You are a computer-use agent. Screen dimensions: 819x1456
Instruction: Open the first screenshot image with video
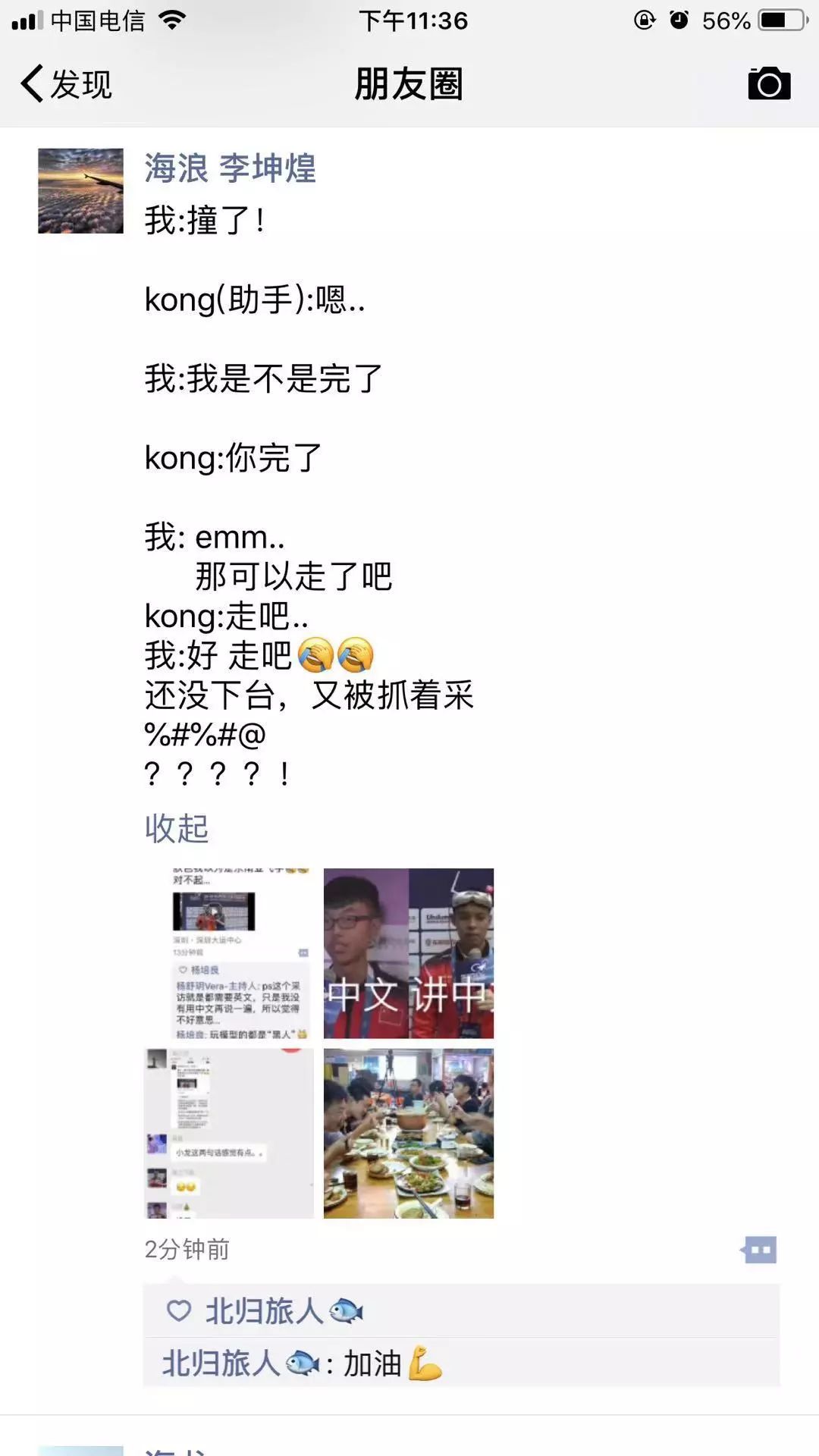pos(228,953)
